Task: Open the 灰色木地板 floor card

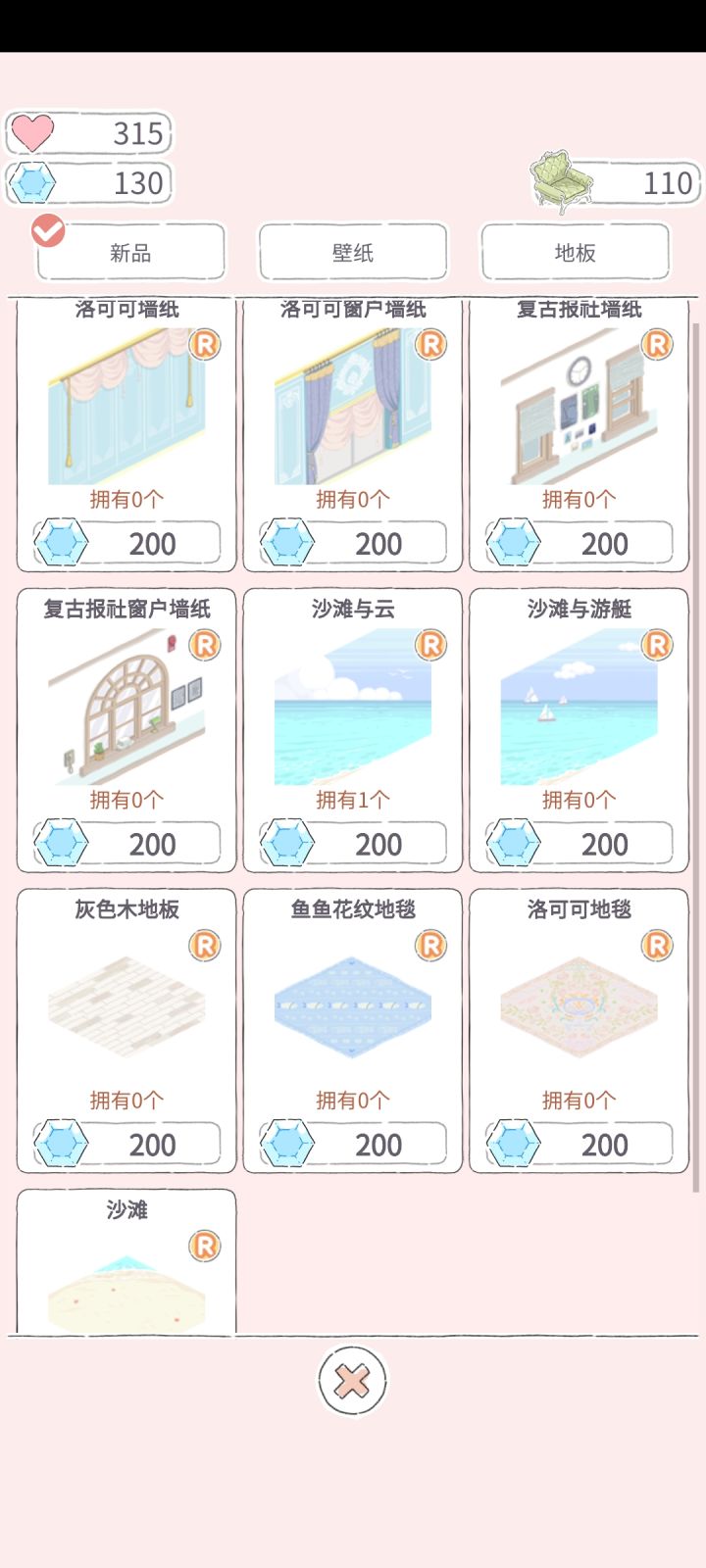Action: coord(126,1031)
